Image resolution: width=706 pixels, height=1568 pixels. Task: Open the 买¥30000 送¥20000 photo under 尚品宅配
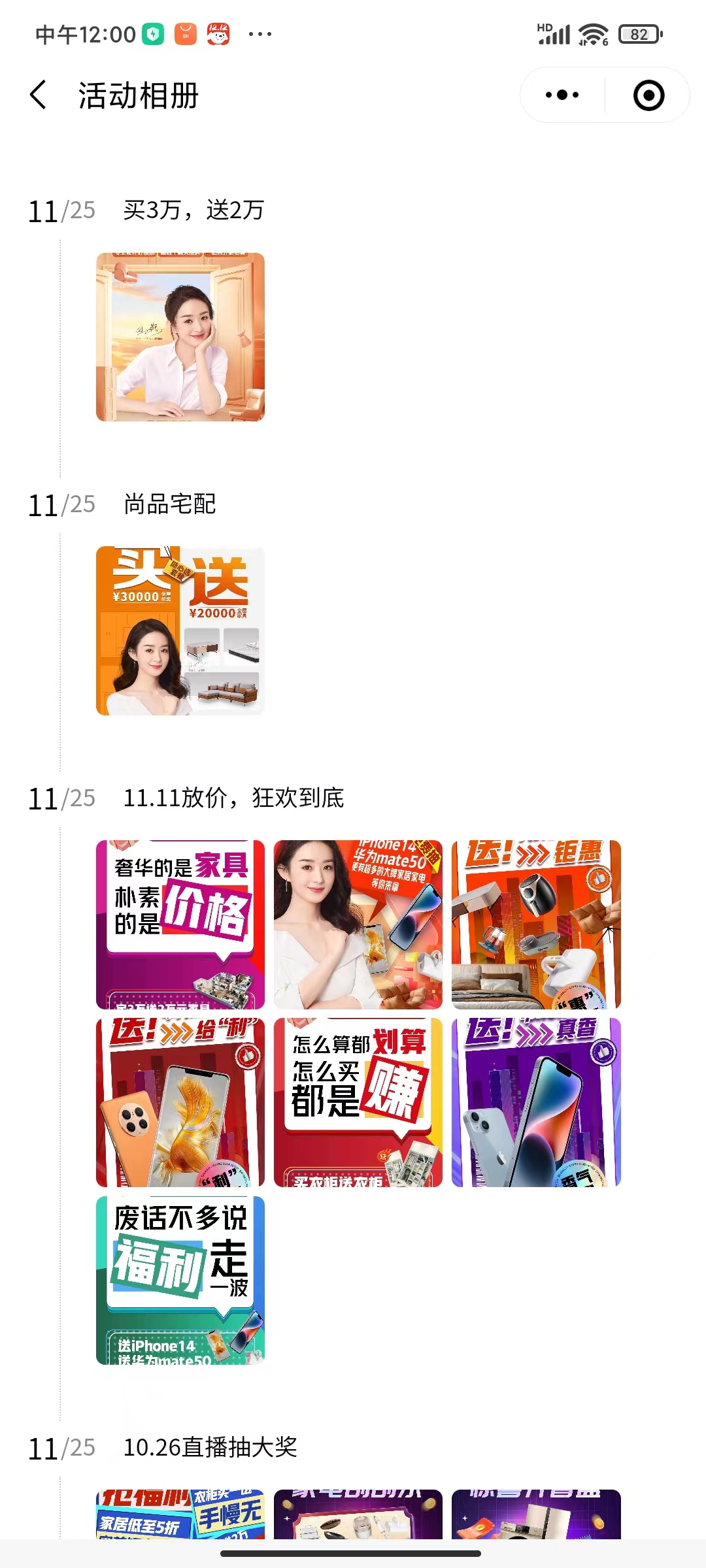point(180,631)
